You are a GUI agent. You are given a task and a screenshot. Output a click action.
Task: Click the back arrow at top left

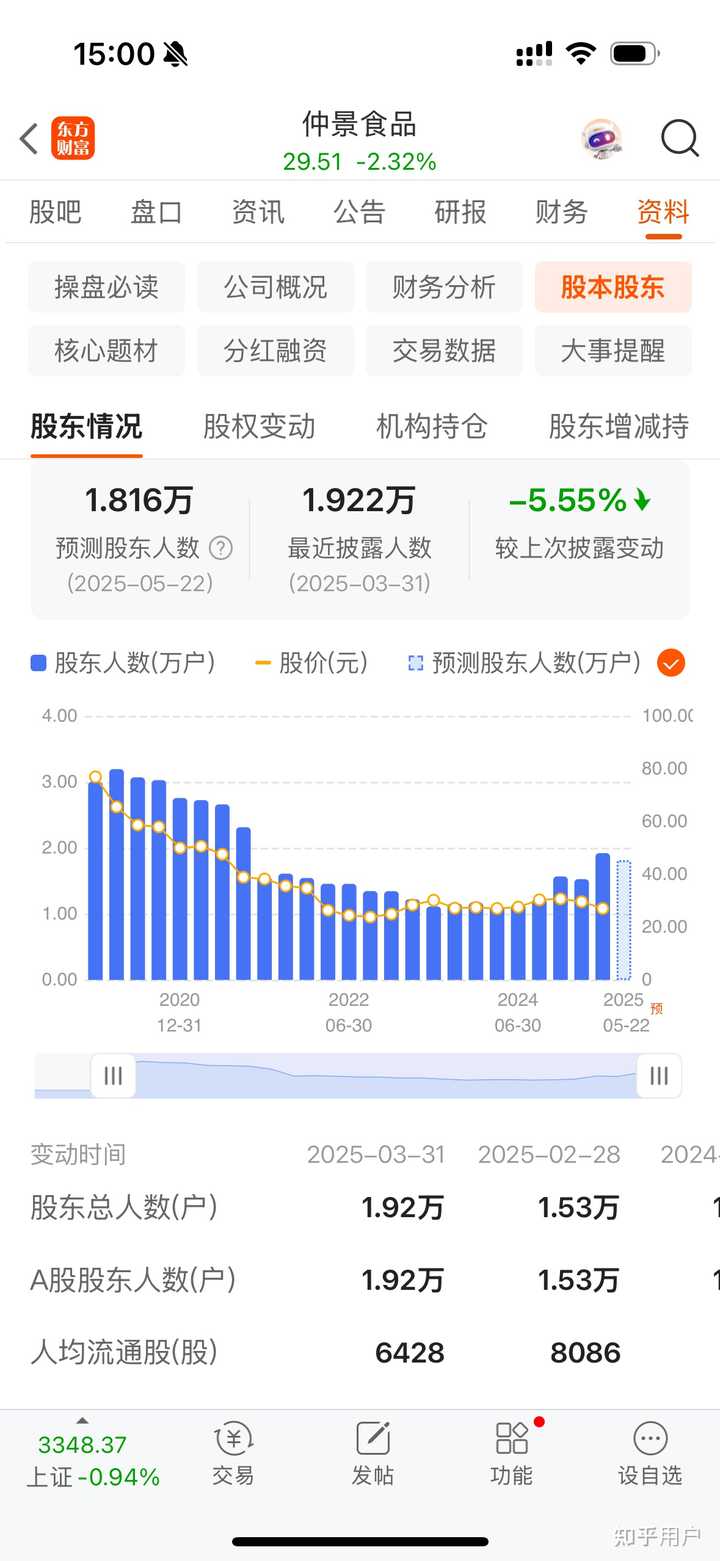(27, 139)
